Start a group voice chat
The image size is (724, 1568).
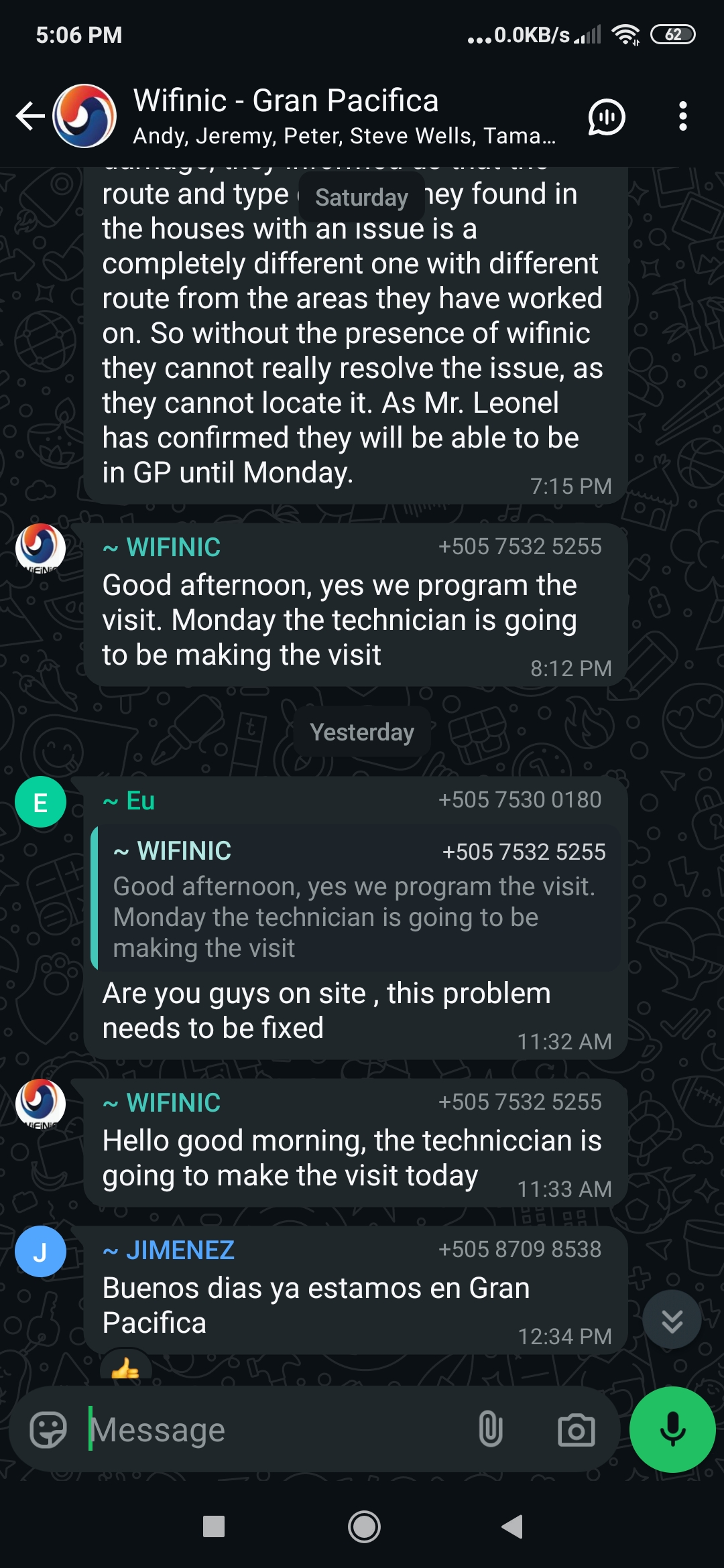coord(607,117)
